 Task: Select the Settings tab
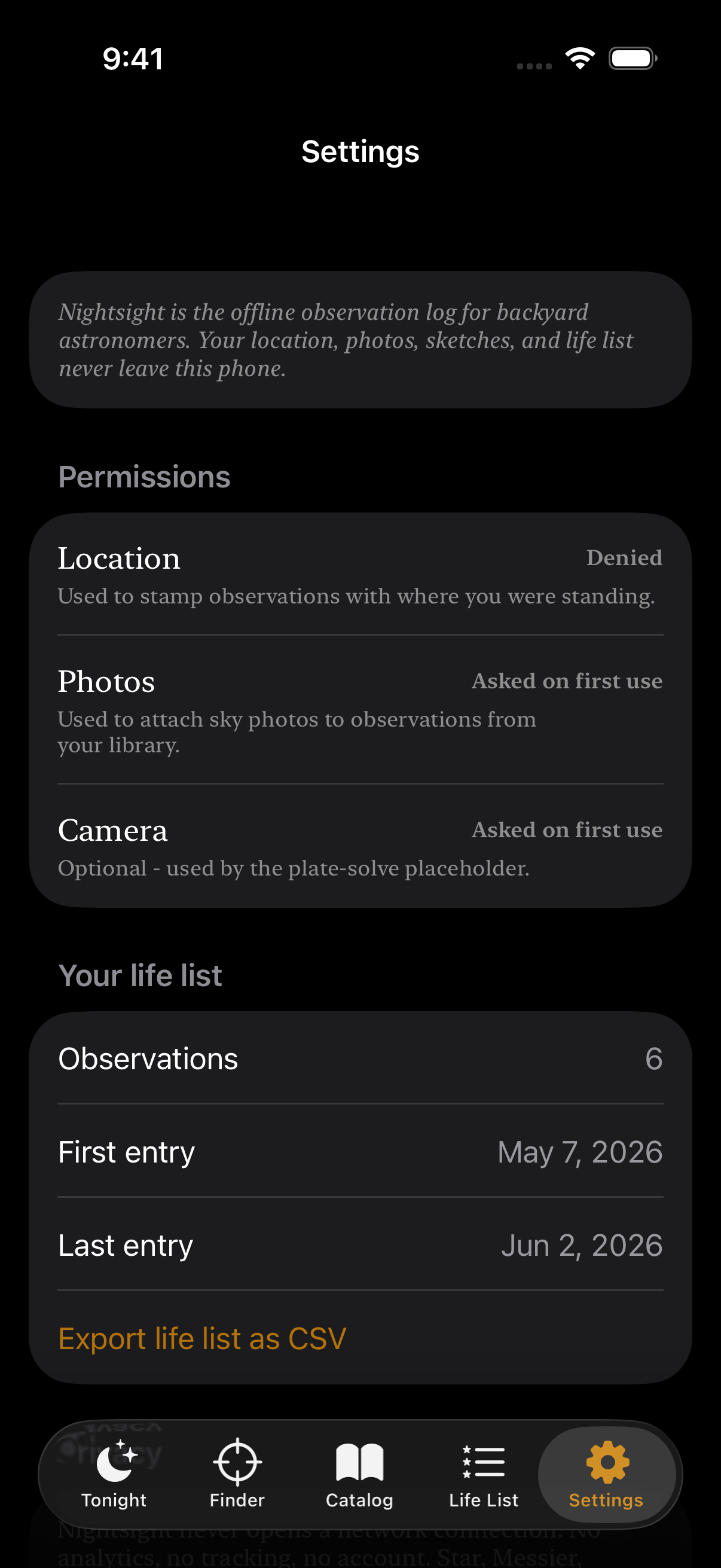[x=606, y=1474]
